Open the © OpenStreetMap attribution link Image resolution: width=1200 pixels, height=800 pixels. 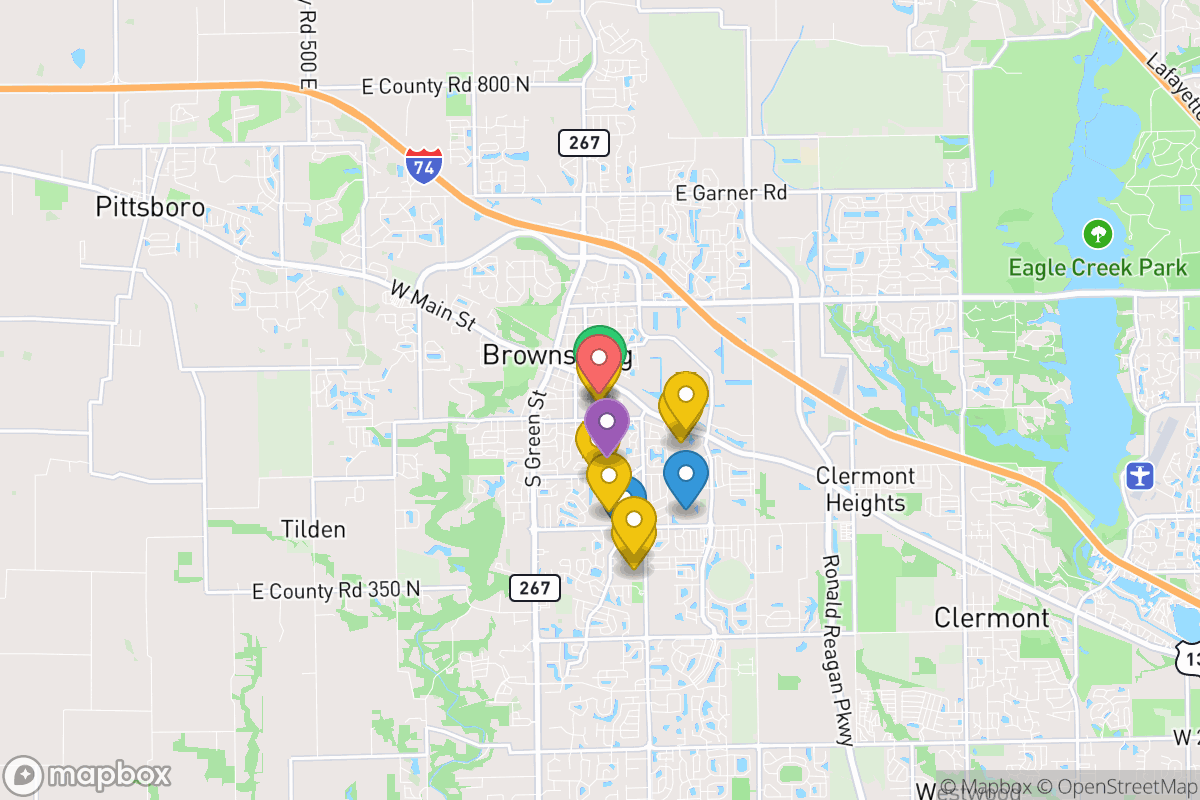(x=1117, y=787)
